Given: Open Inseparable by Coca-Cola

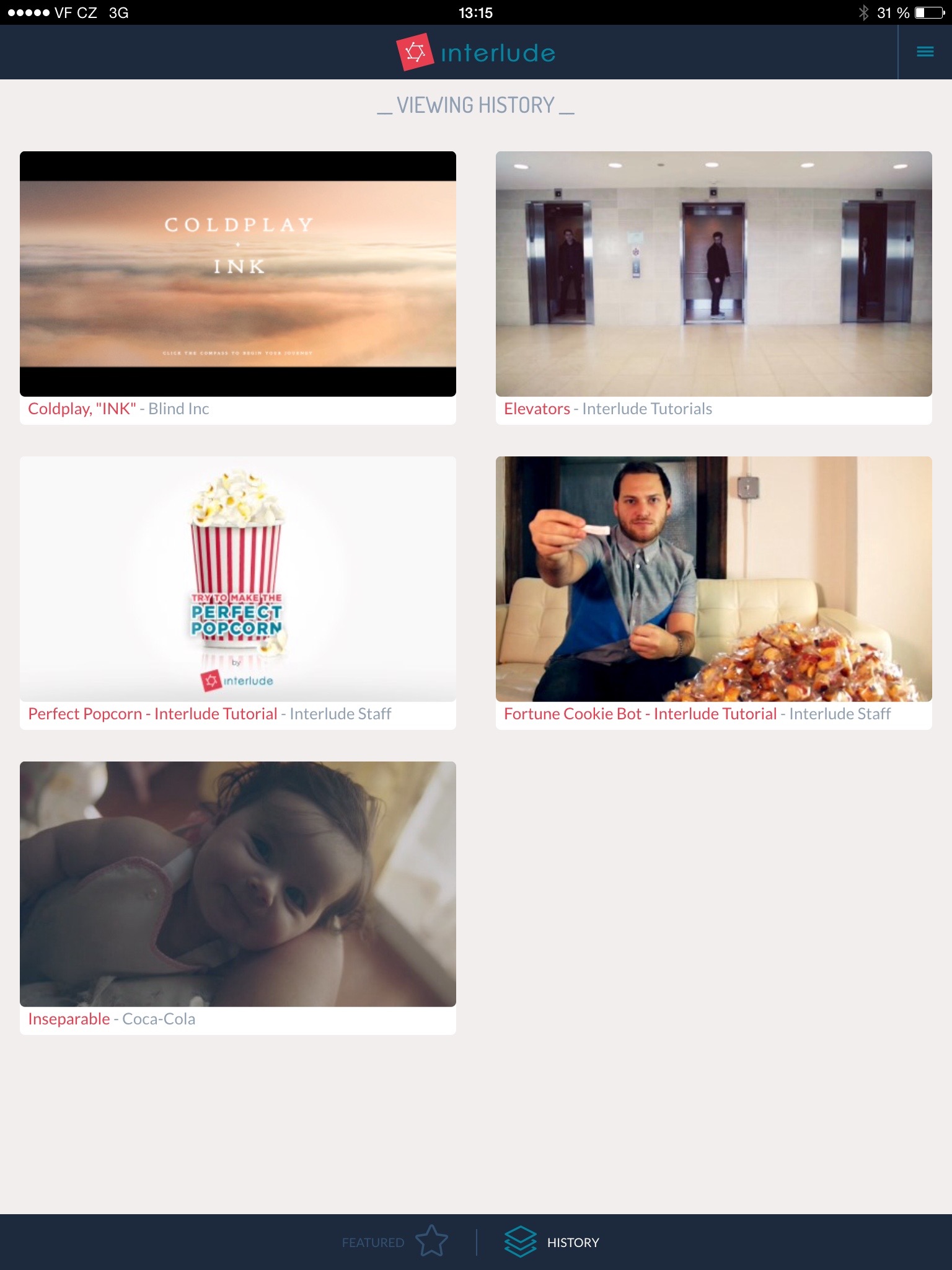Looking at the screenshot, I should (238, 884).
